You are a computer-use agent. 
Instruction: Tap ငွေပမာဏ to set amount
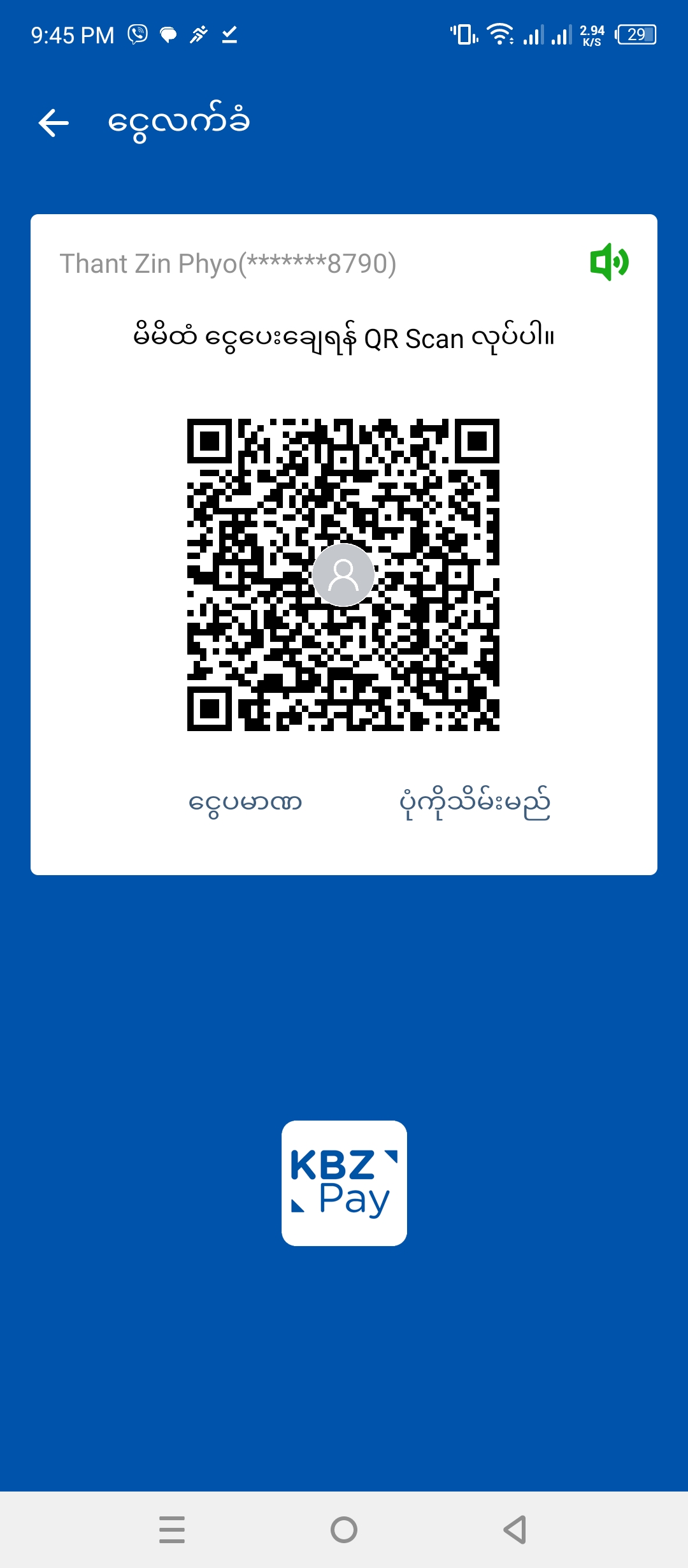(245, 802)
